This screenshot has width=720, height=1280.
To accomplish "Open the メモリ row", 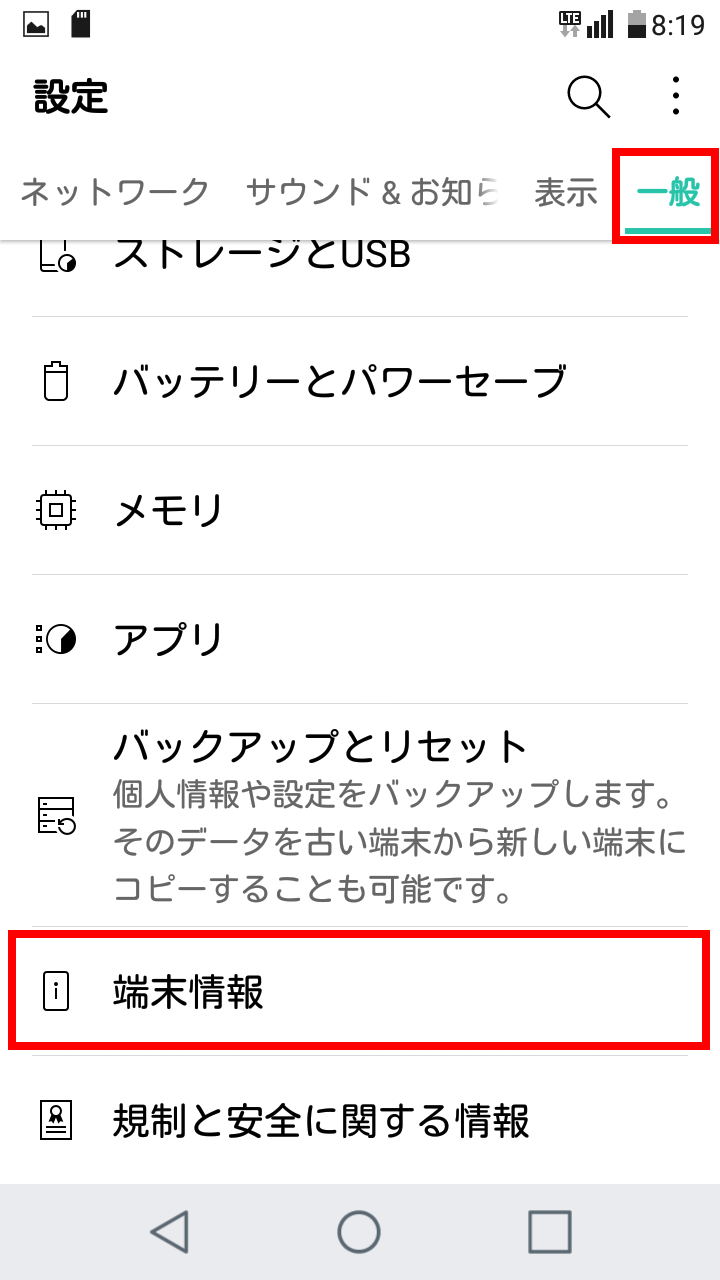I will point(360,511).
